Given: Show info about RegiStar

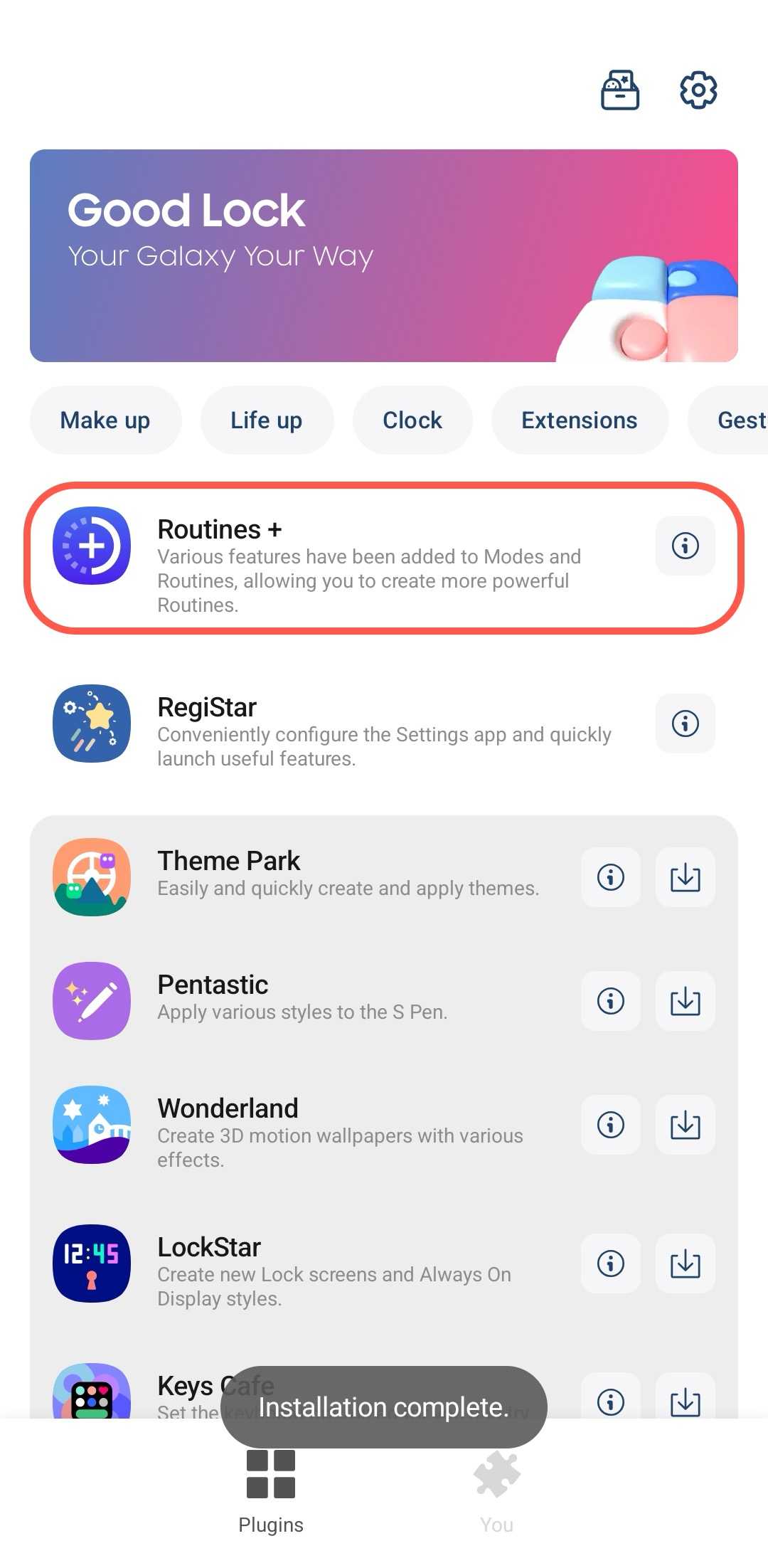Looking at the screenshot, I should click(686, 724).
